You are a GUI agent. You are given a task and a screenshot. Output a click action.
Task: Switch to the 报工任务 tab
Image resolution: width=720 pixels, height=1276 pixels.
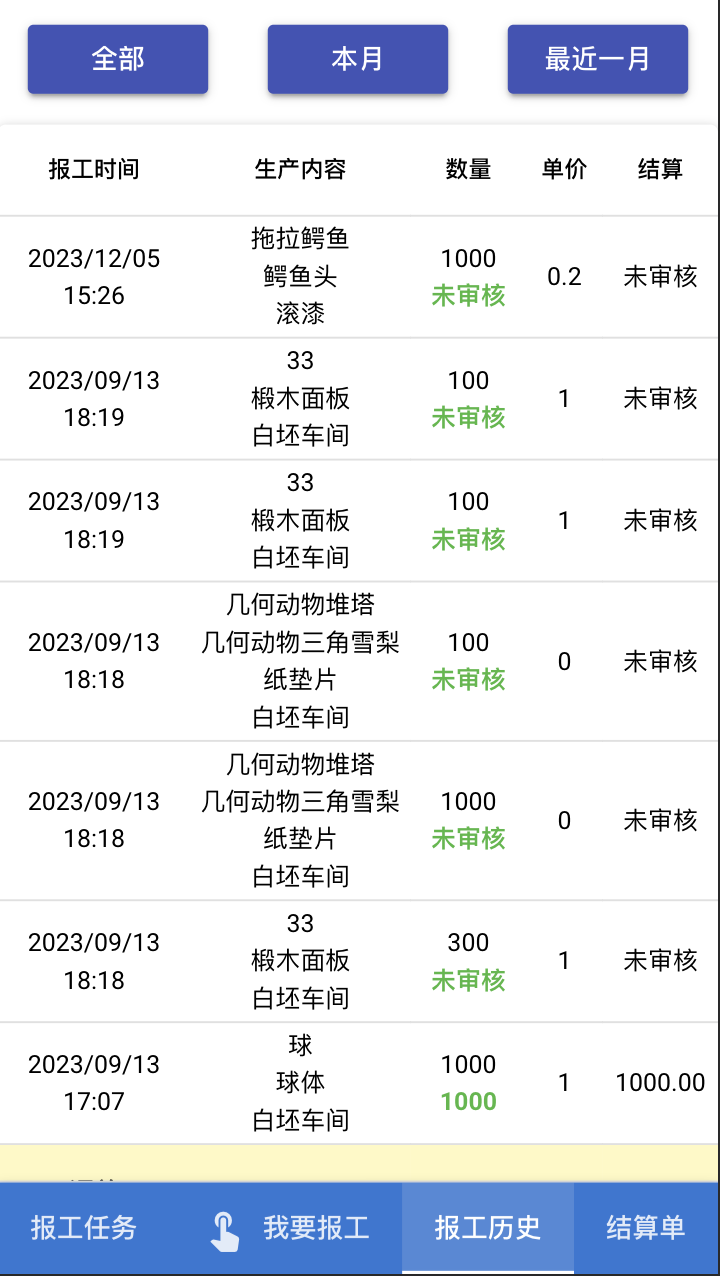tap(84, 1228)
